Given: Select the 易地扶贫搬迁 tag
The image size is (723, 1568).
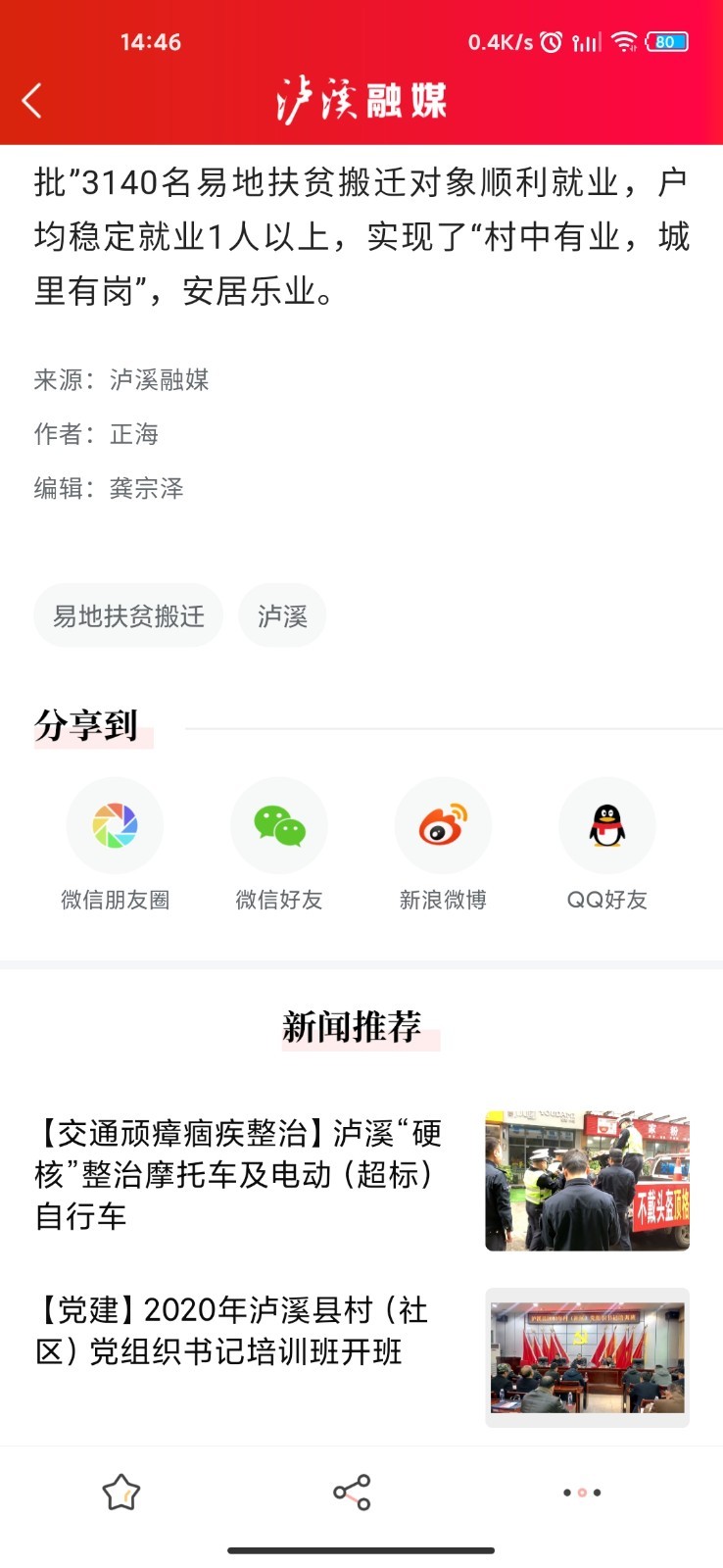Looking at the screenshot, I should coord(128,614).
